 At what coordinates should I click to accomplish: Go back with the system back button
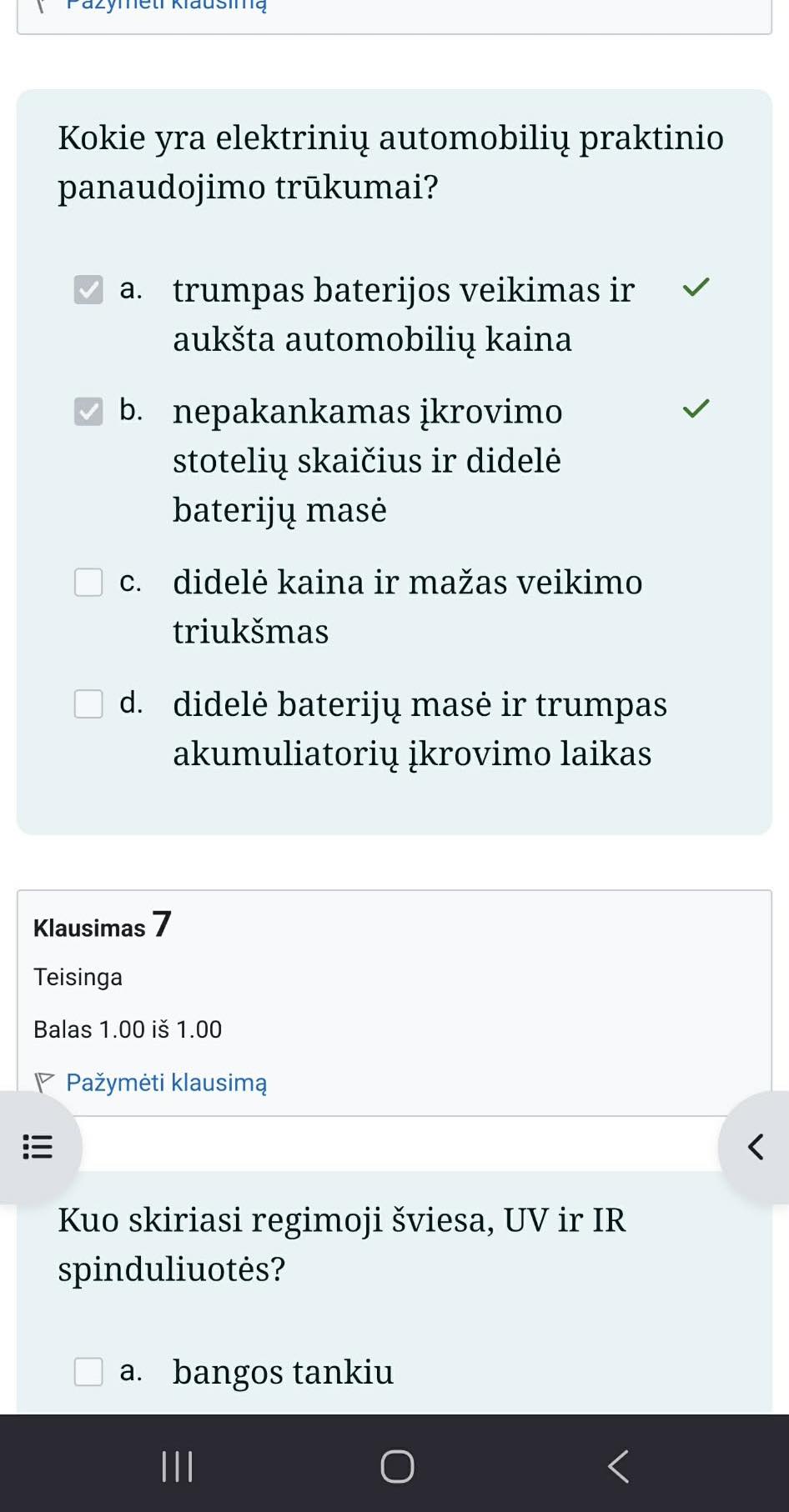coord(618,1466)
